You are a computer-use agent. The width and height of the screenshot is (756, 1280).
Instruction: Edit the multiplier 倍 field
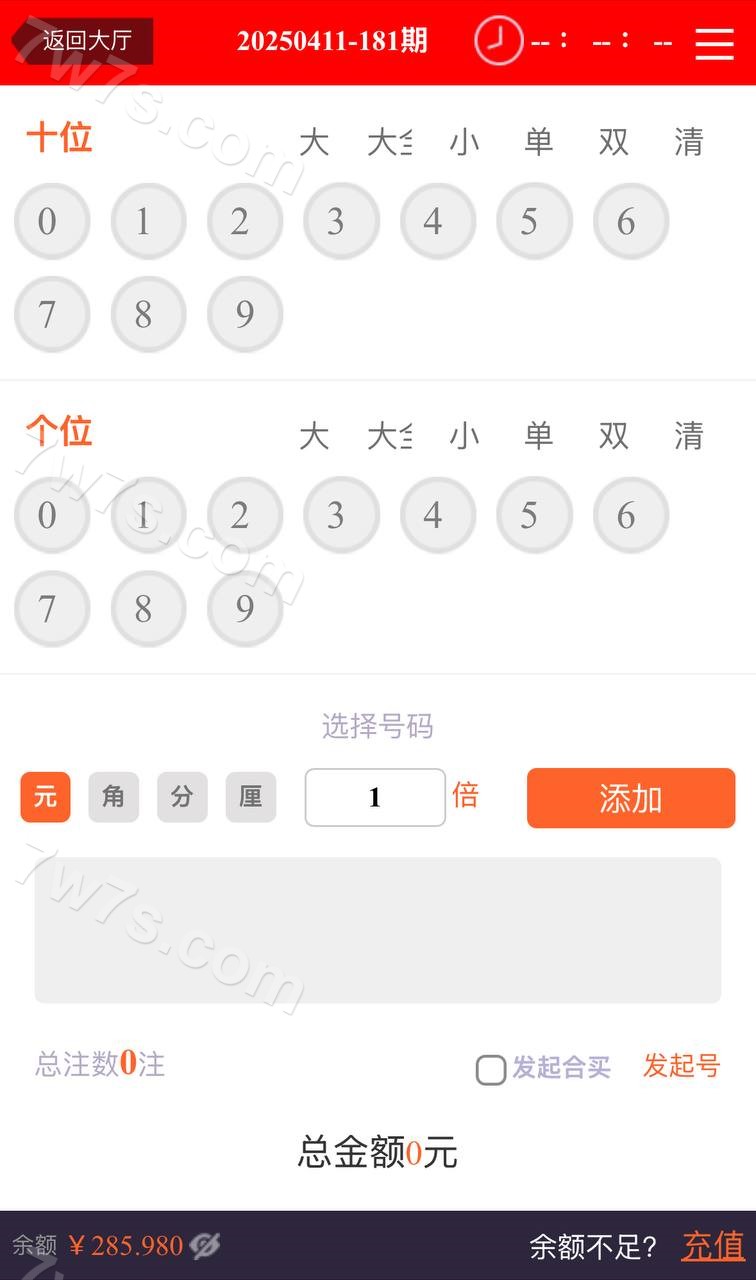(375, 797)
